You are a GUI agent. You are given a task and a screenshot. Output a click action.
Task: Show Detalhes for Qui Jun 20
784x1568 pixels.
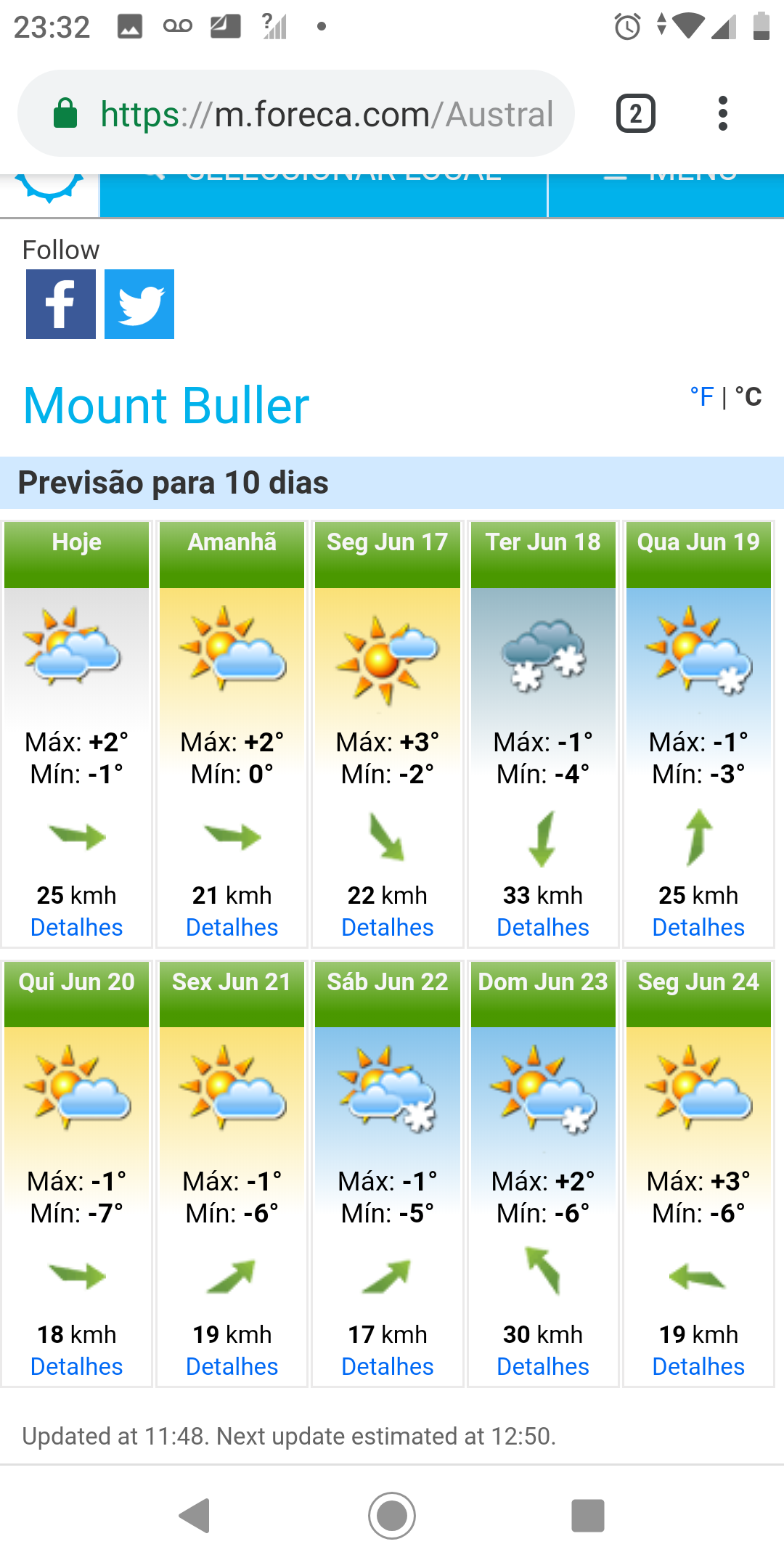[x=76, y=1366]
